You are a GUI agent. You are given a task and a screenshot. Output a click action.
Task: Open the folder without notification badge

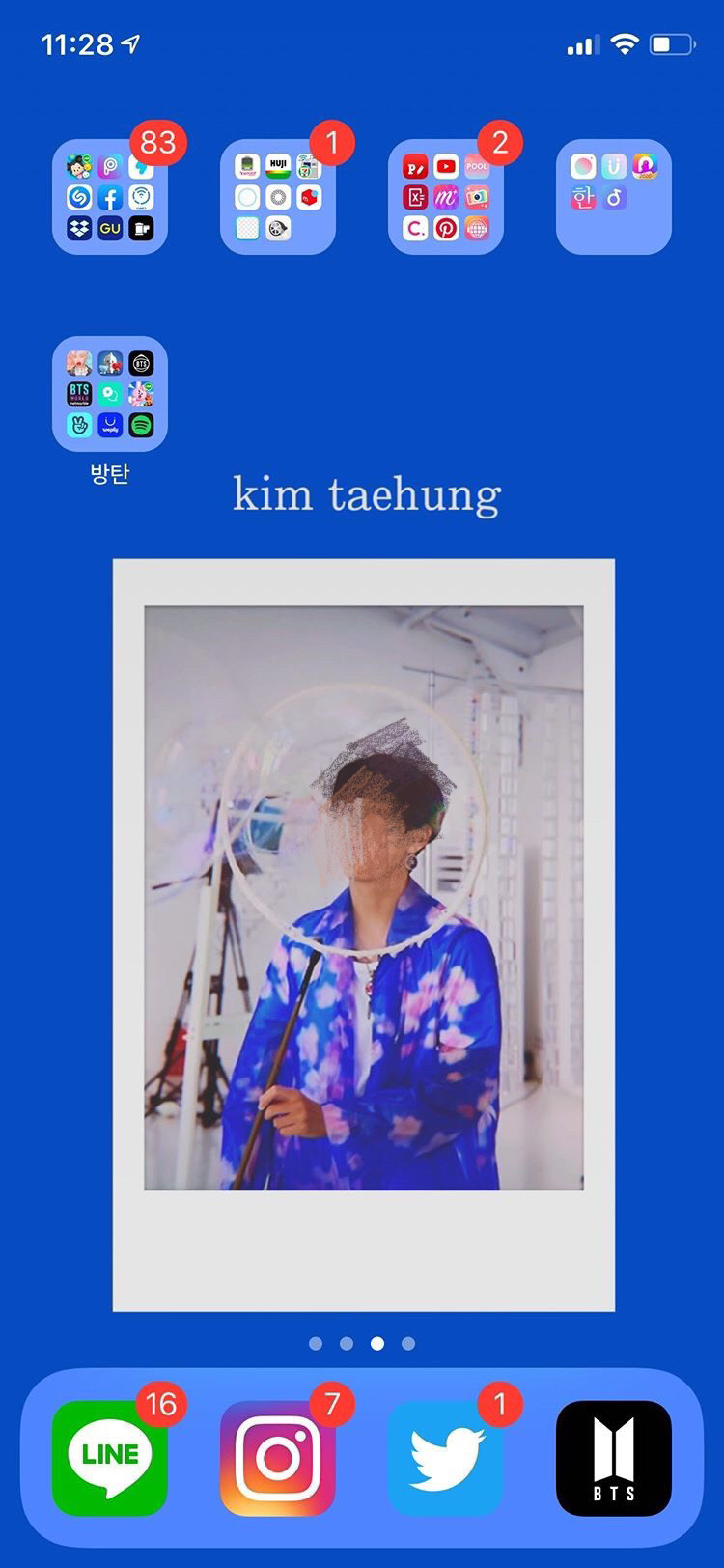pyautogui.click(x=614, y=197)
